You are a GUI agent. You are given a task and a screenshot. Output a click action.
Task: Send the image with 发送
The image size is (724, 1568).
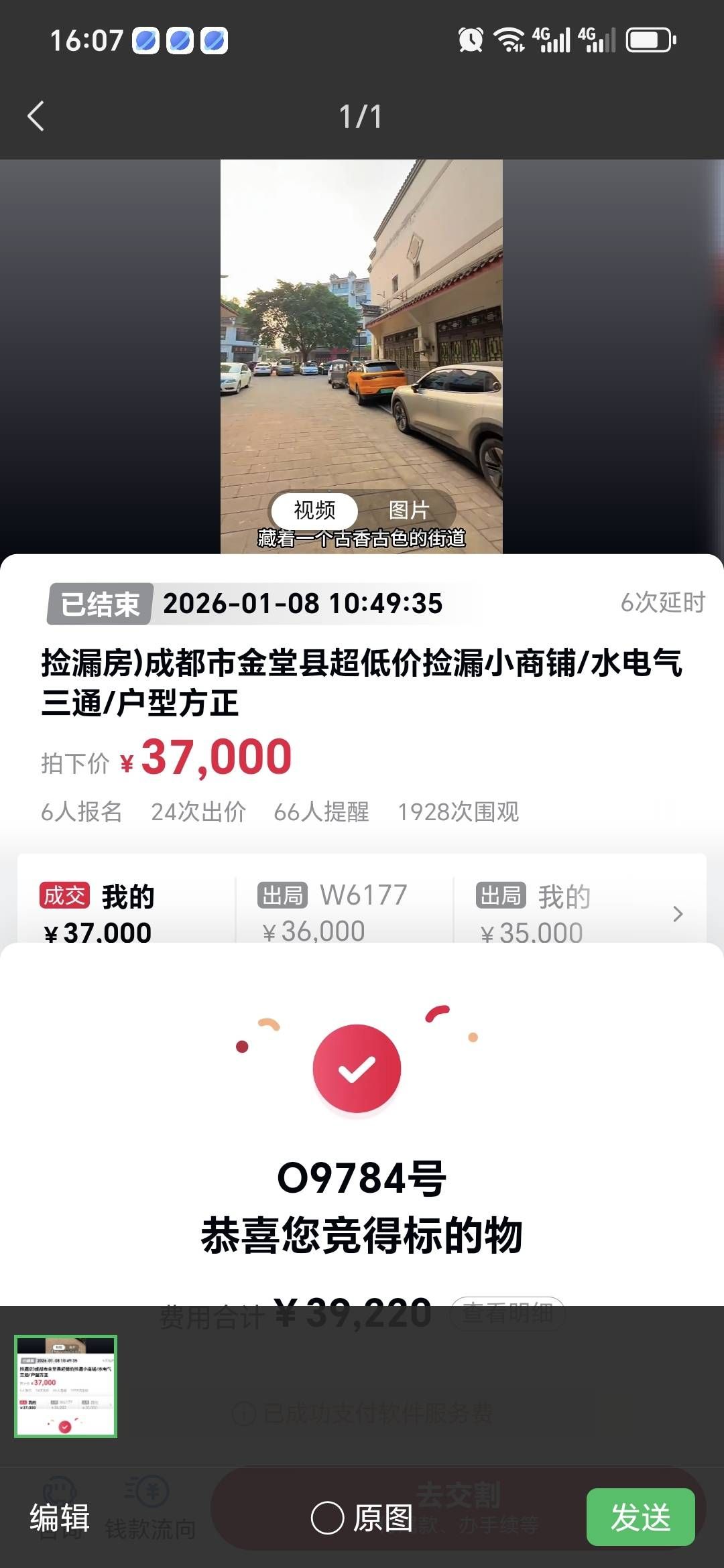(x=640, y=1518)
